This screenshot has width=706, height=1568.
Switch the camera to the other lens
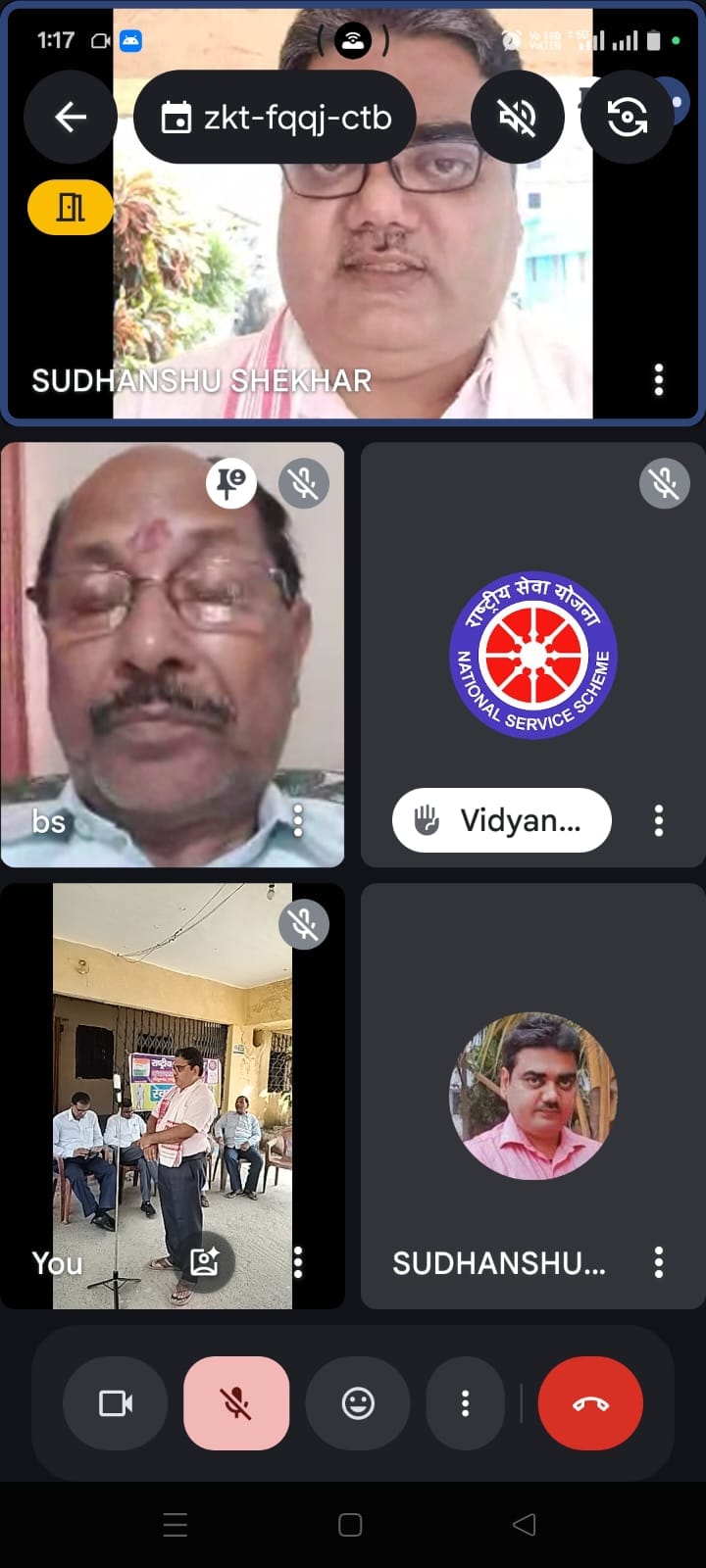(628, 118)
